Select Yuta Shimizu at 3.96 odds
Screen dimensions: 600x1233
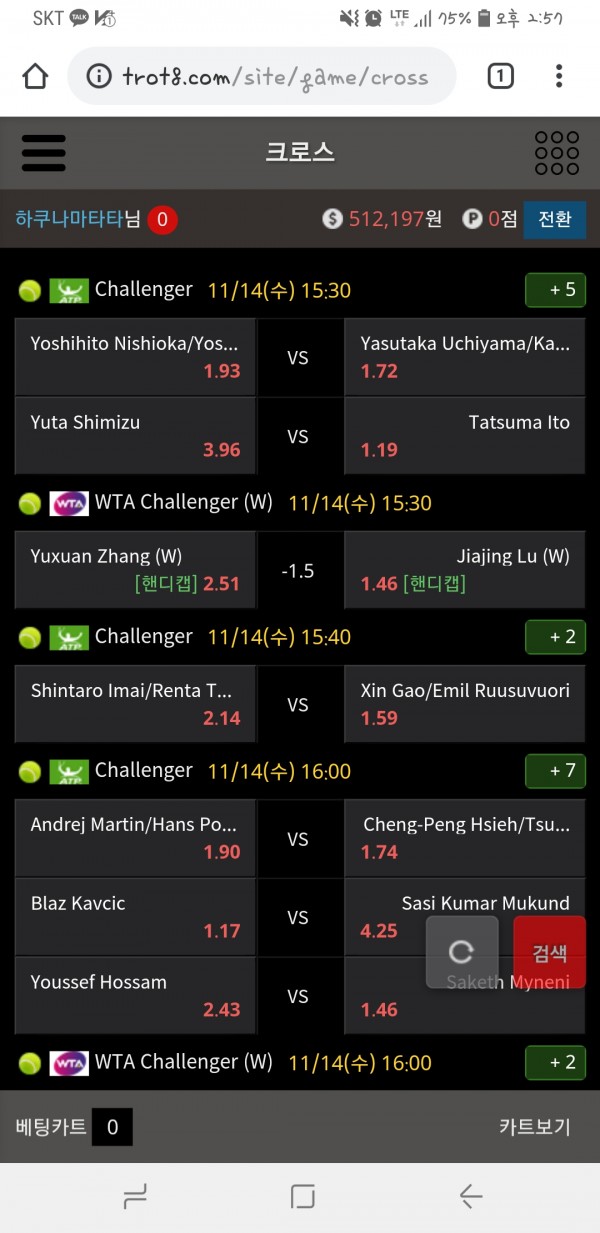(x=135, y=436)
